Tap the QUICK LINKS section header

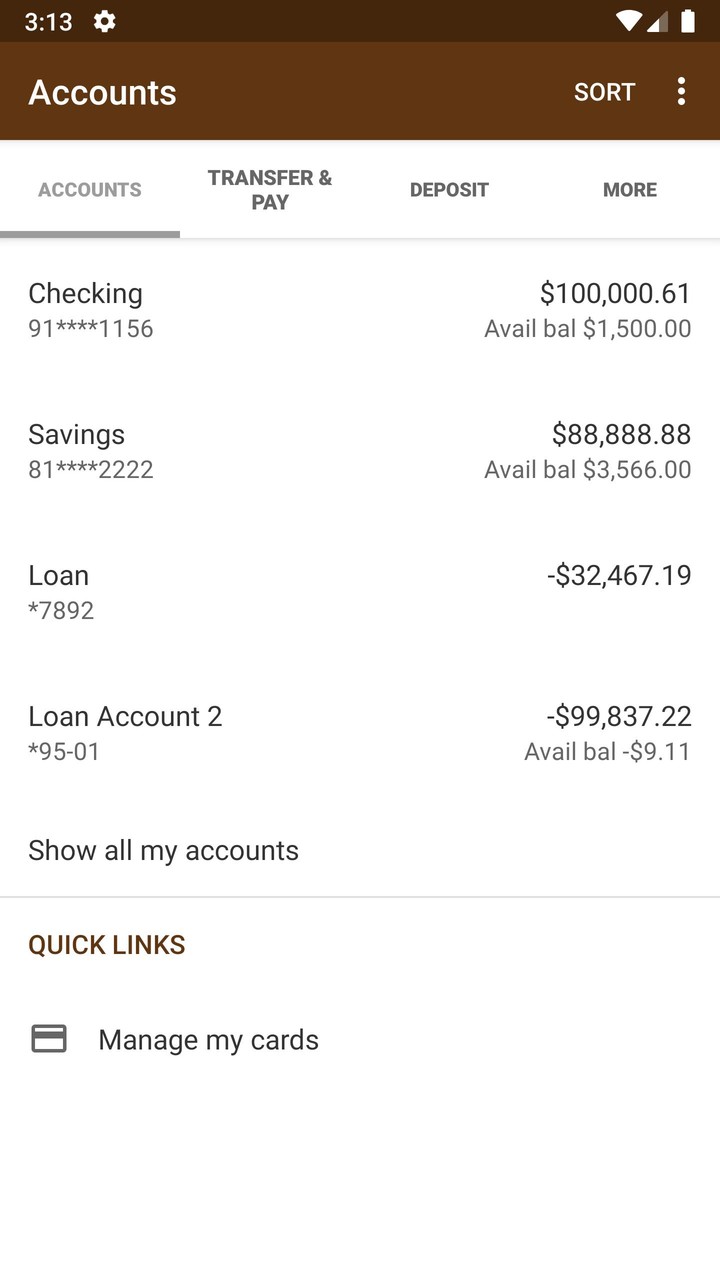106,944
